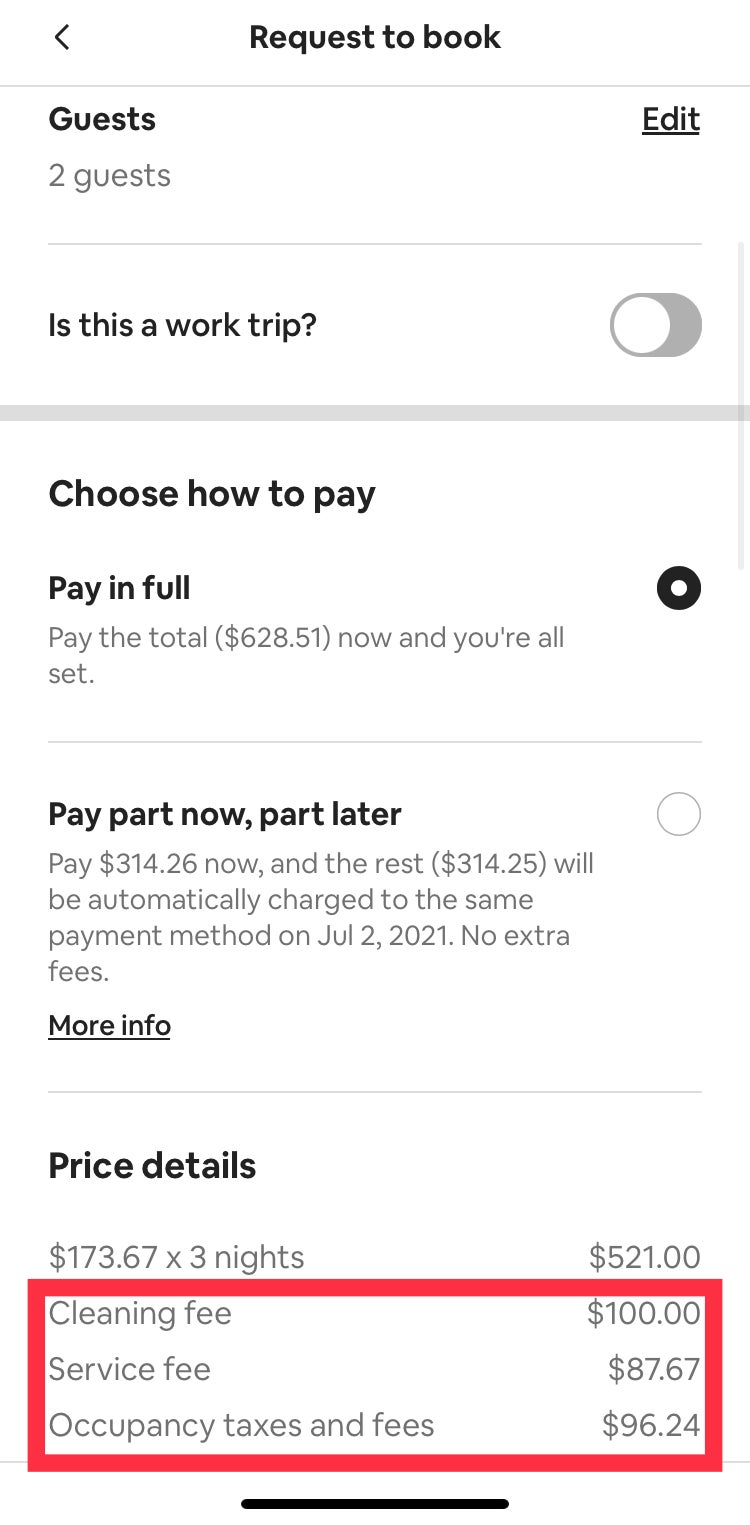Toggle the work trip switch
Image resolution: width=750 pixels, height=1525 pixels.
tap(655, 325)
